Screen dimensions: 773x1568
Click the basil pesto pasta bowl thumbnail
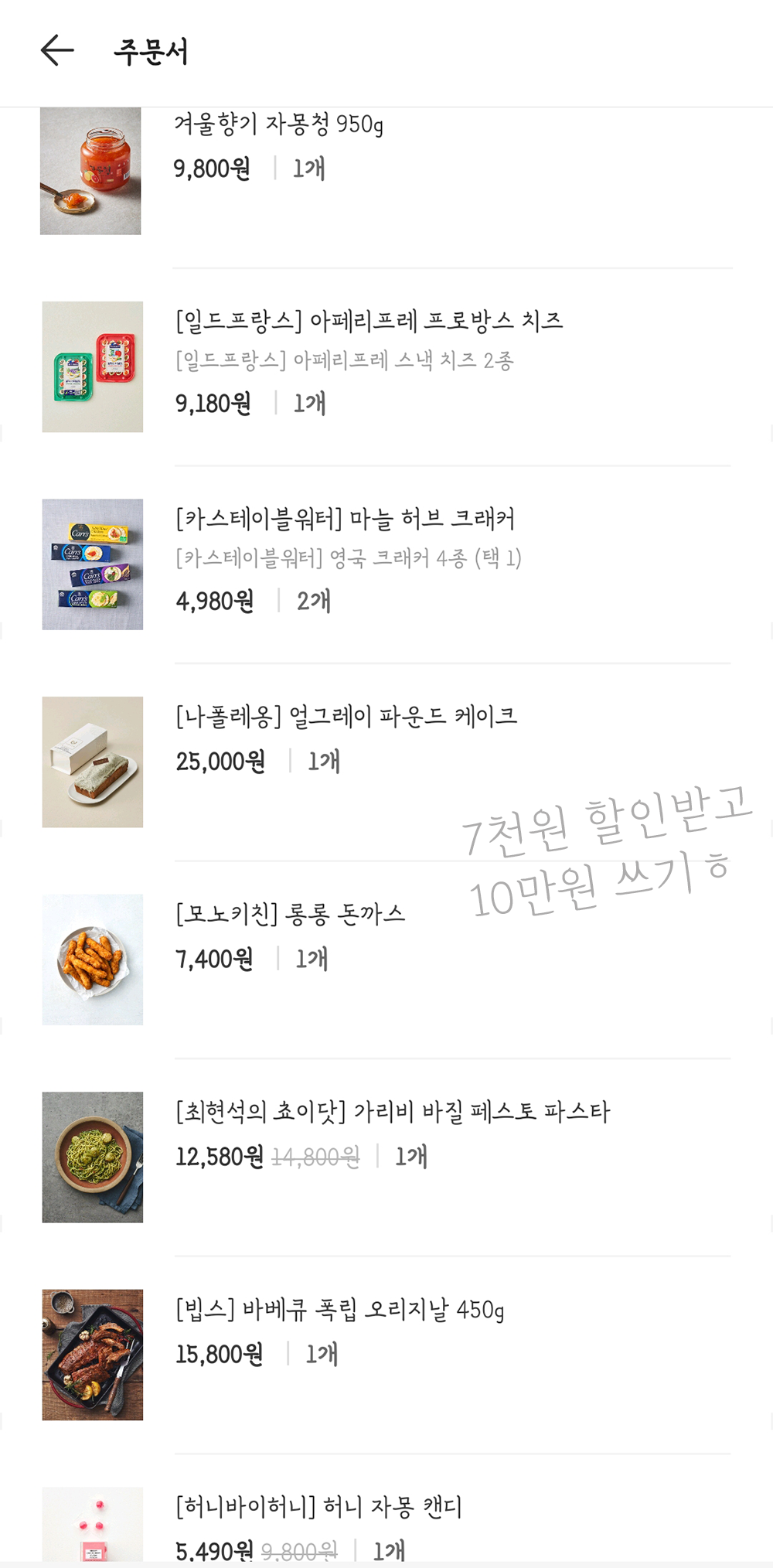92,1154
